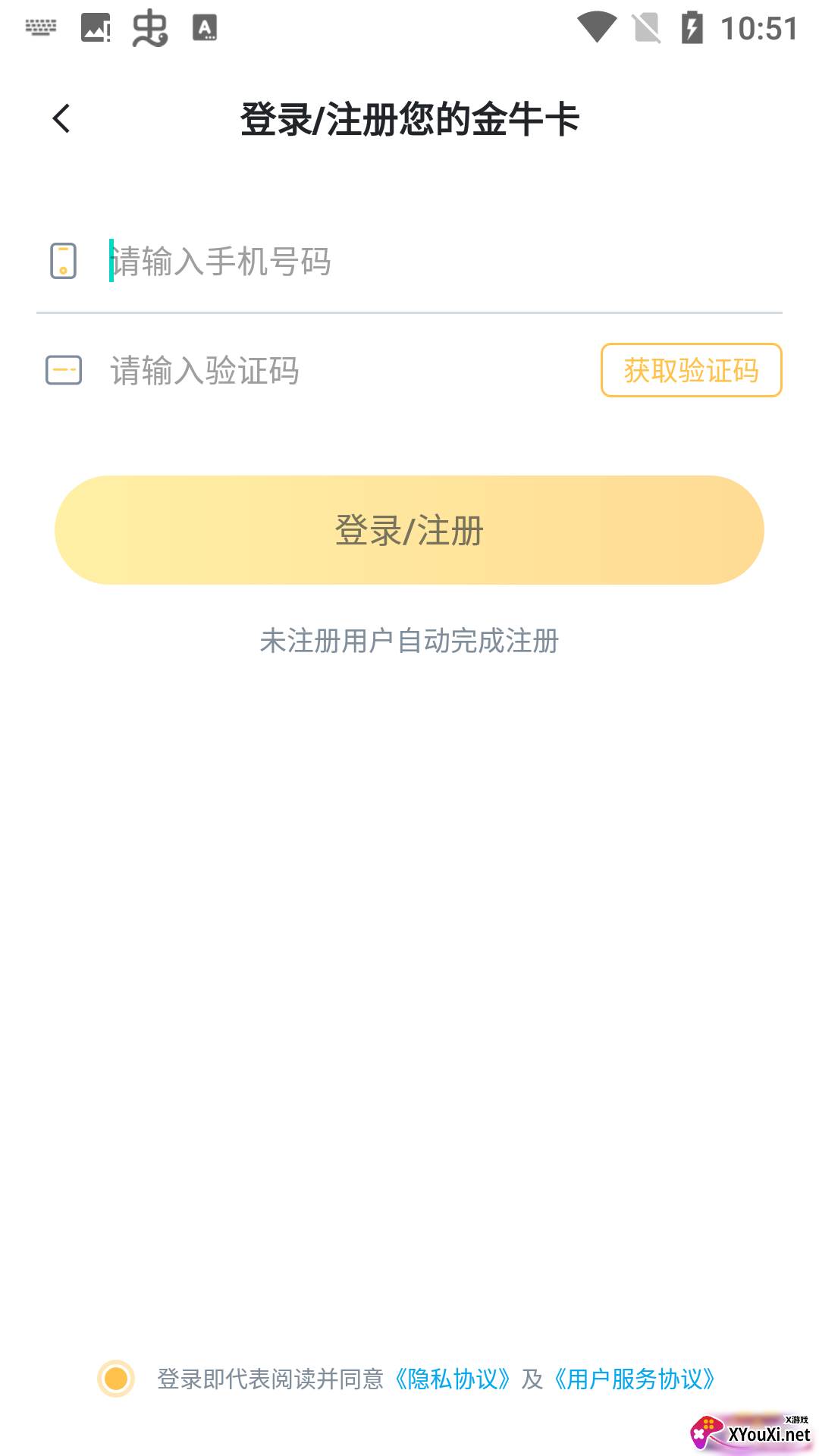
Task: Tap the back arrow to return
Action: pyautogui.click(x=60, y=118)
